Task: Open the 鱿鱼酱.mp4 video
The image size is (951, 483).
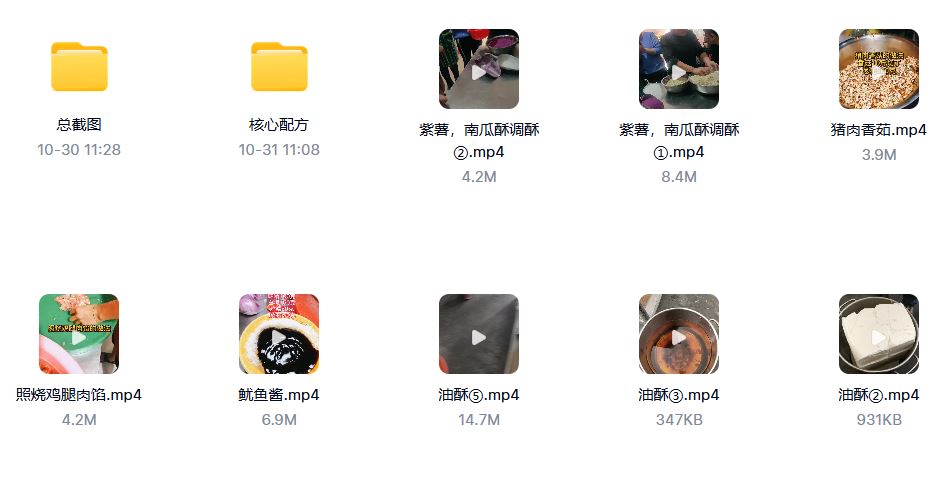Action: (279, 334)
